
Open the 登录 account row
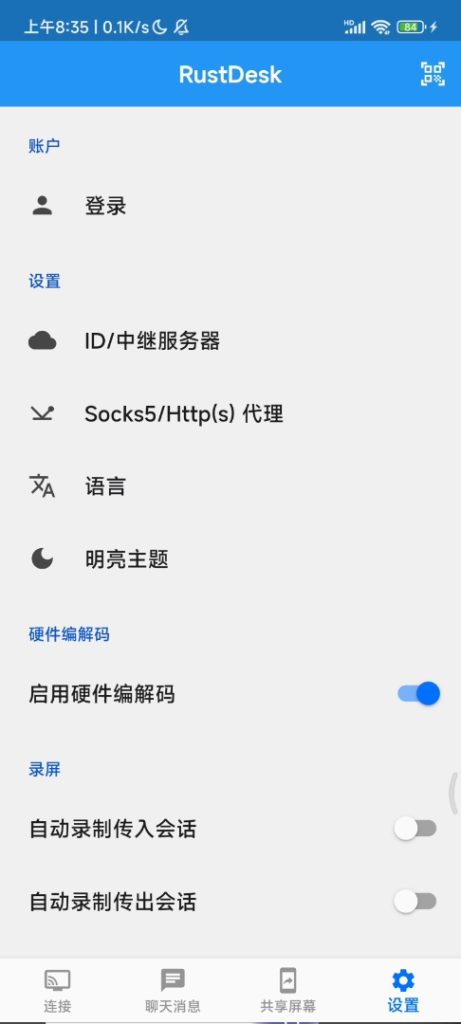click(230, 206)
